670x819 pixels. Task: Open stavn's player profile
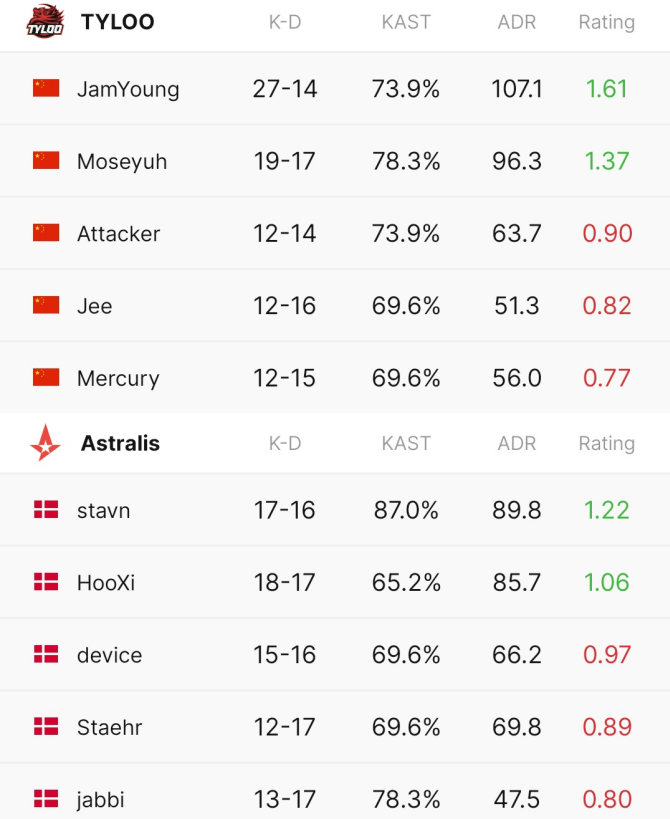click(x=103, y=510)
